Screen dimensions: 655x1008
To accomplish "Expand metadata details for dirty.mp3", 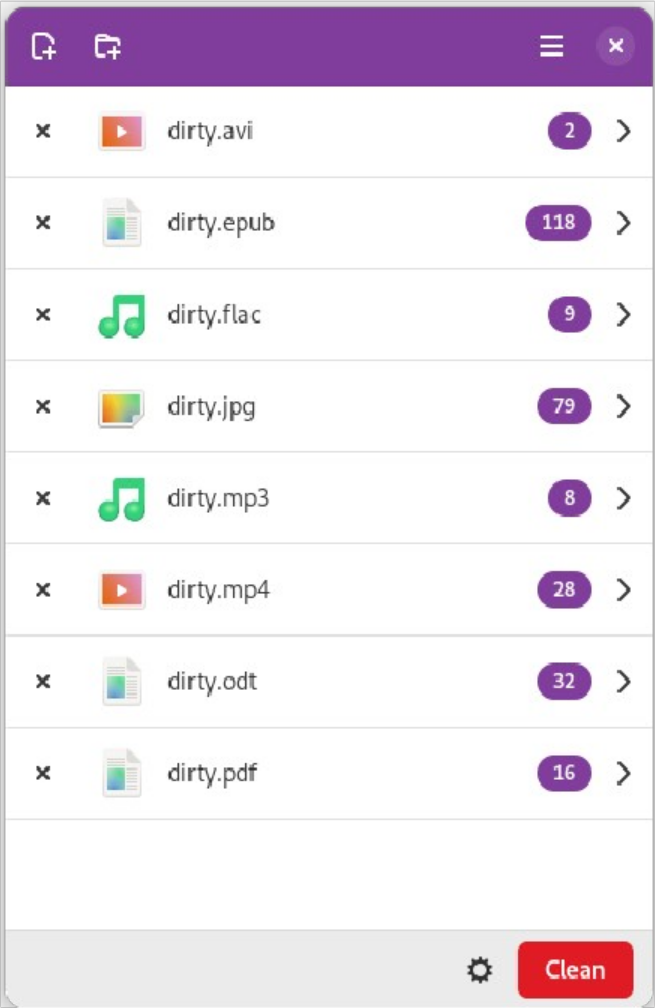I will [x=624, y=498].
